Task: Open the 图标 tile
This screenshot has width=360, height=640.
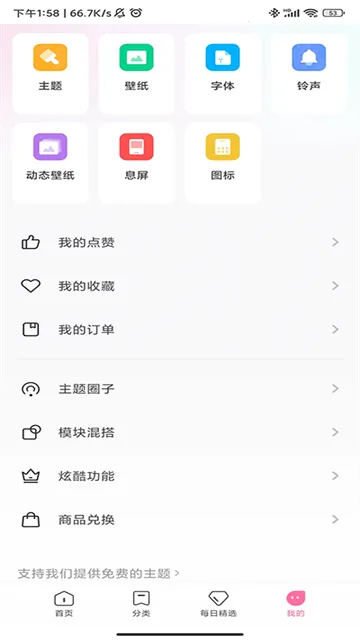Action: pos(222,163)
